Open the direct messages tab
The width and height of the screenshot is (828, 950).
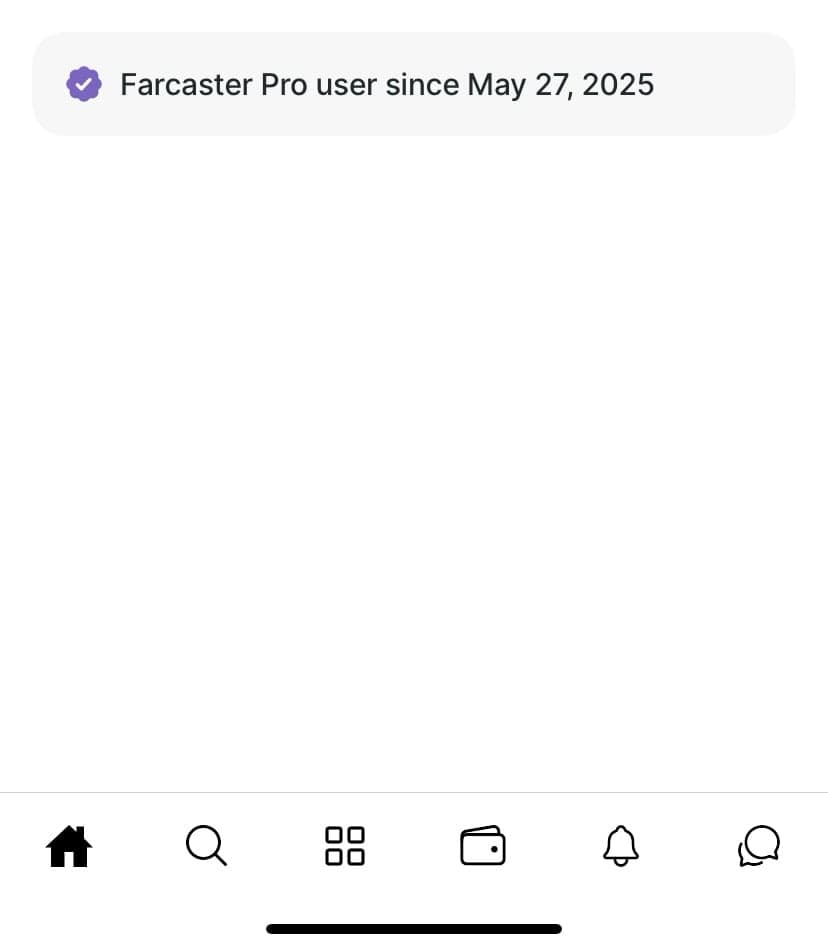(x=759, y=846)
